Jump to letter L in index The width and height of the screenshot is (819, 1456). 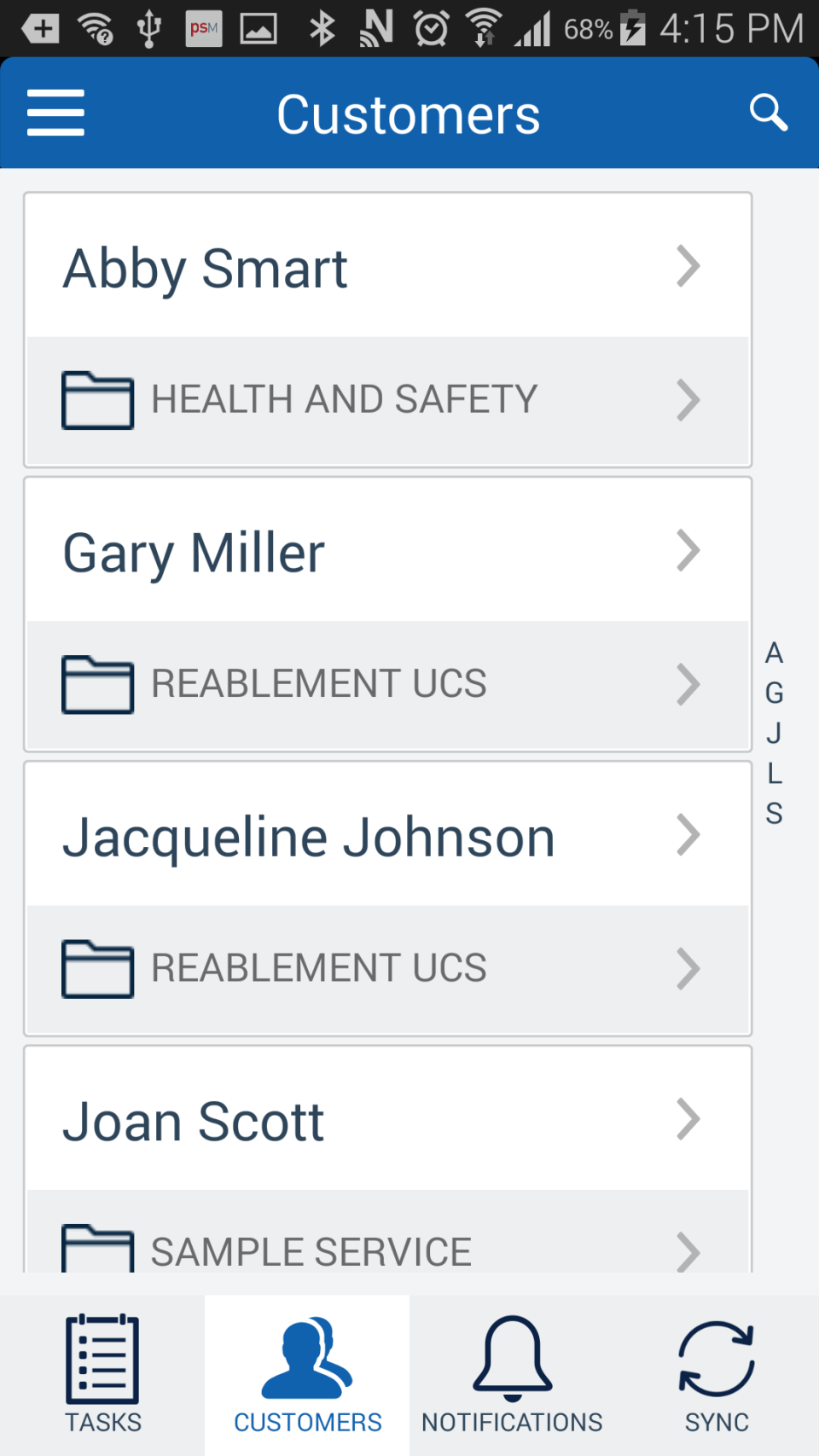tap(774, 774)
